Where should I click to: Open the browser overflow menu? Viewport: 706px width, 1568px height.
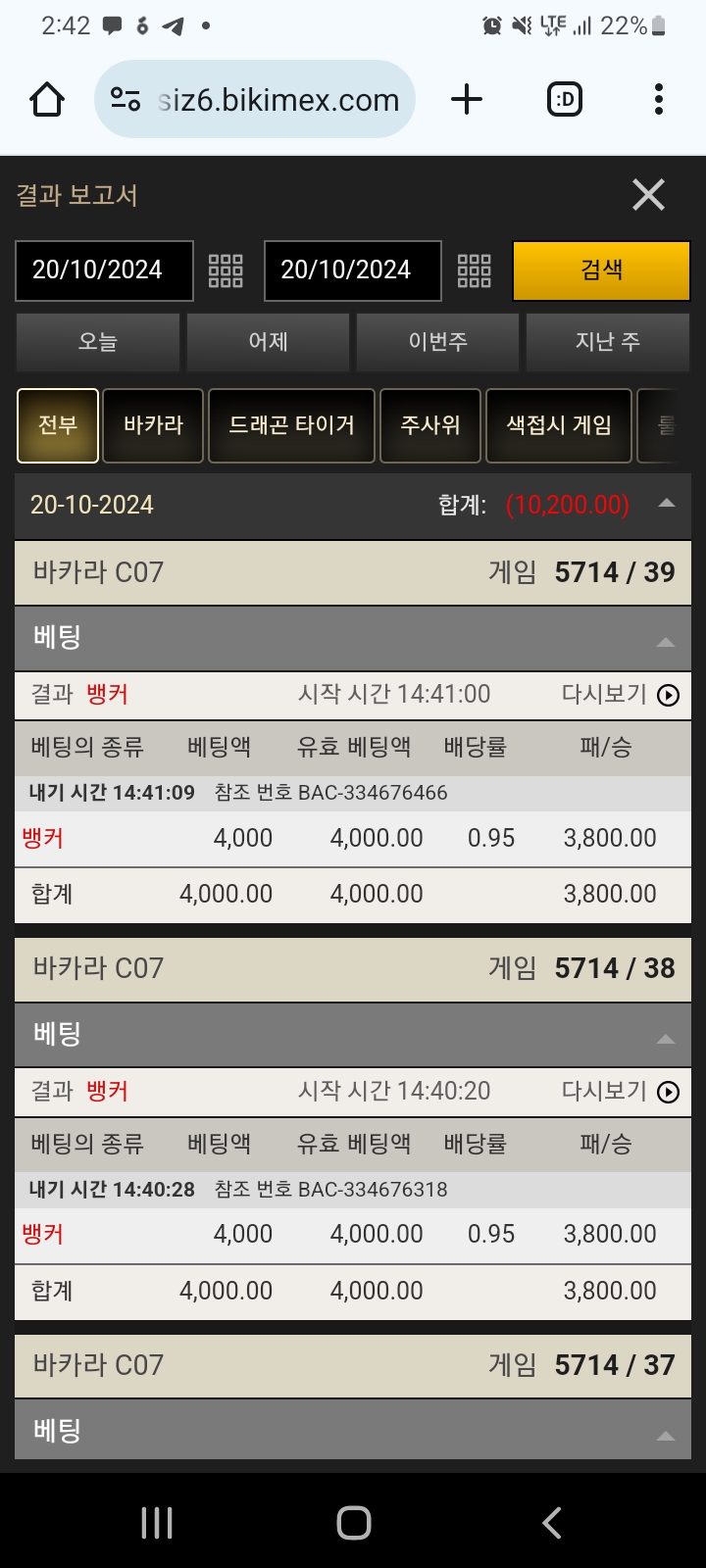point(658,100)
